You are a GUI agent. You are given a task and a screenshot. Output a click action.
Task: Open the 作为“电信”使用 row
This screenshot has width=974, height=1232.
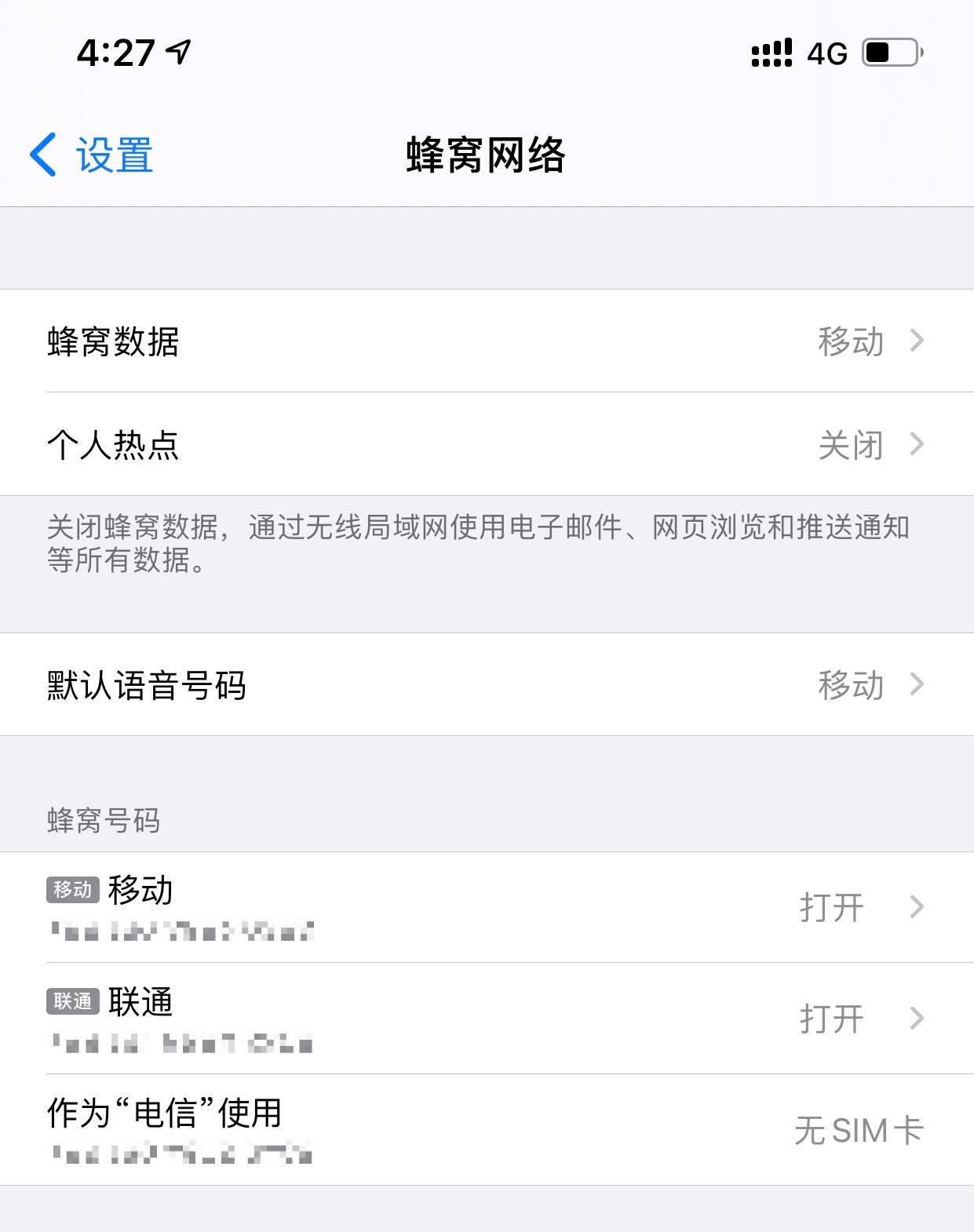[487, 1130]
